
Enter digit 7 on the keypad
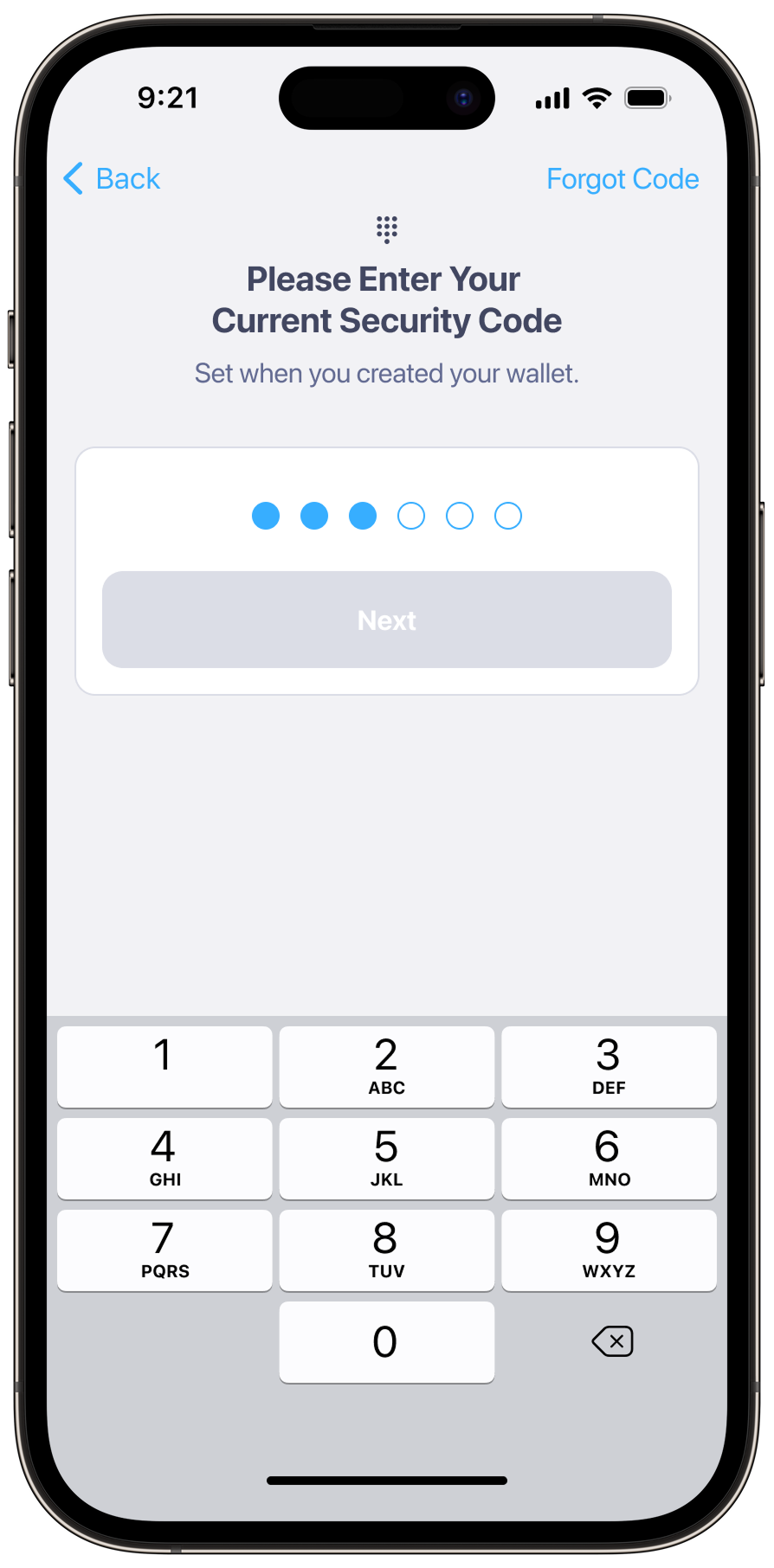pos(164,1250)
